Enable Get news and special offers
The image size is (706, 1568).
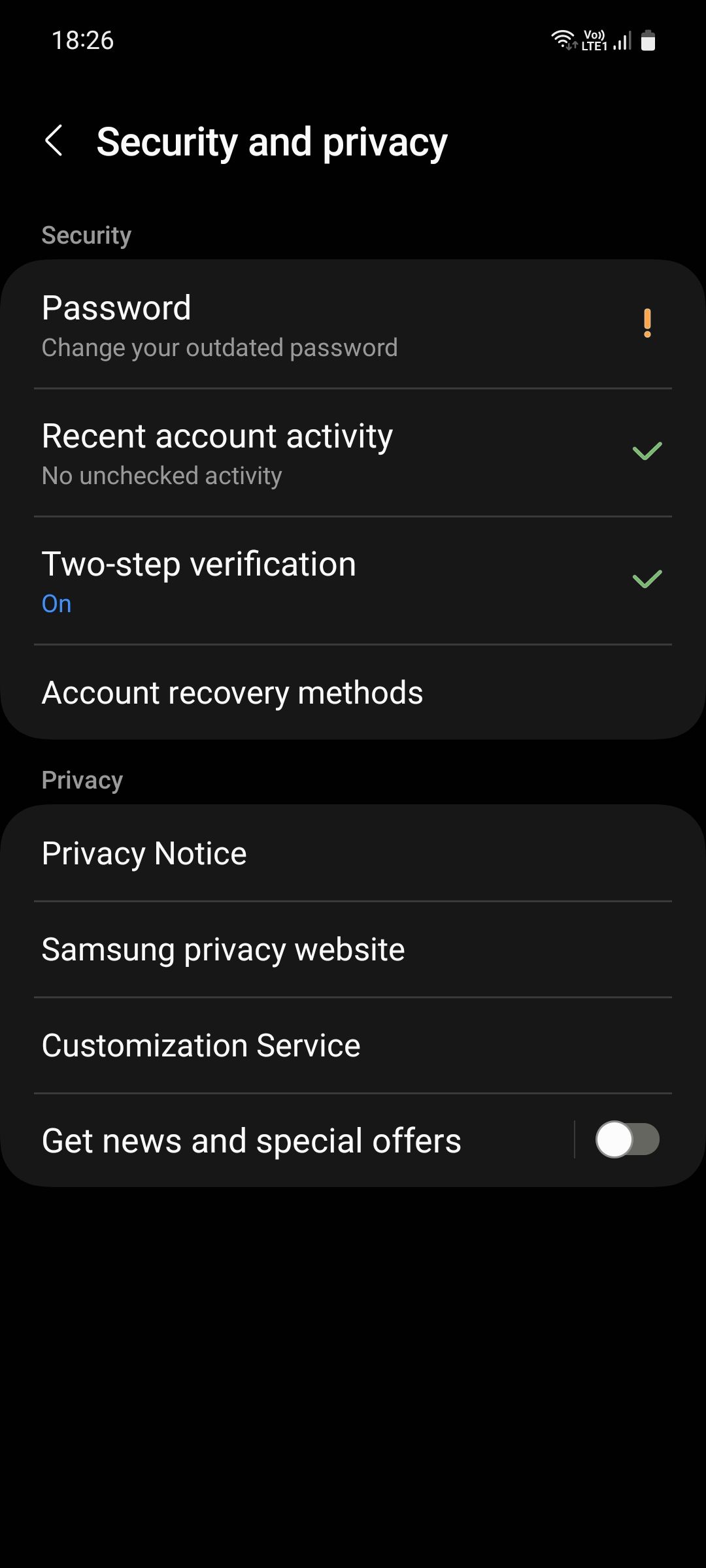click(x=627, y=1140)
